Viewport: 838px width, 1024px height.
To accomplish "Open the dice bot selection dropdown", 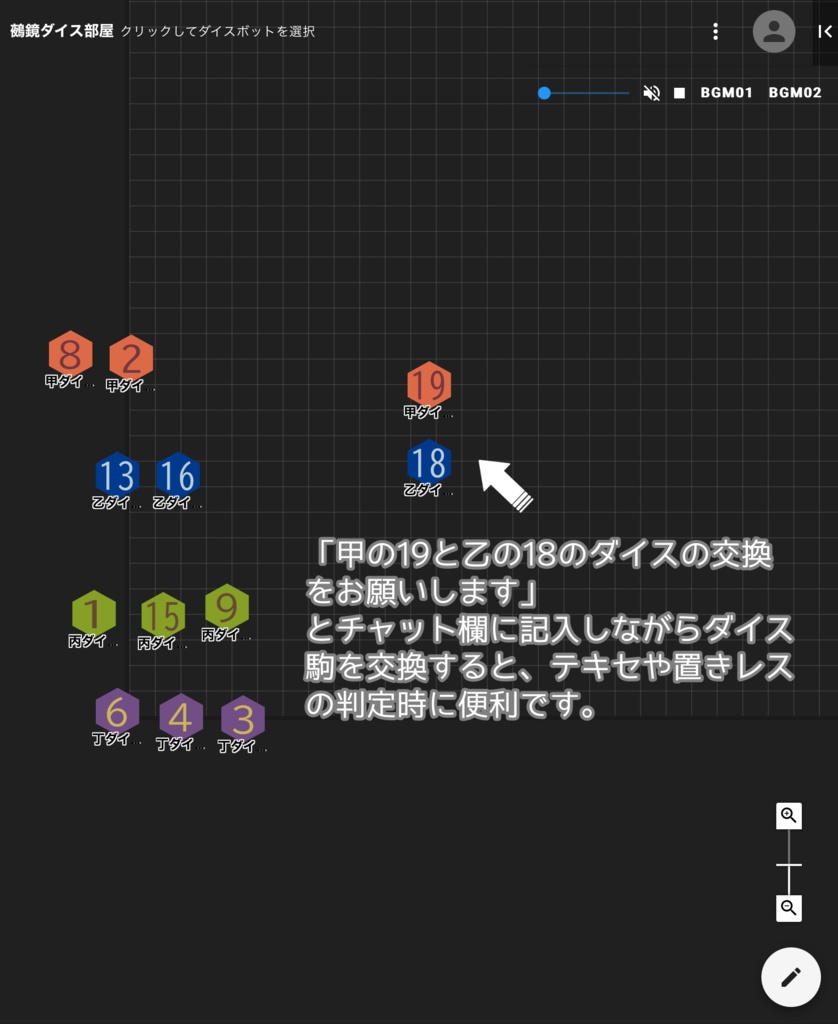I will click(x=217, y=32).
